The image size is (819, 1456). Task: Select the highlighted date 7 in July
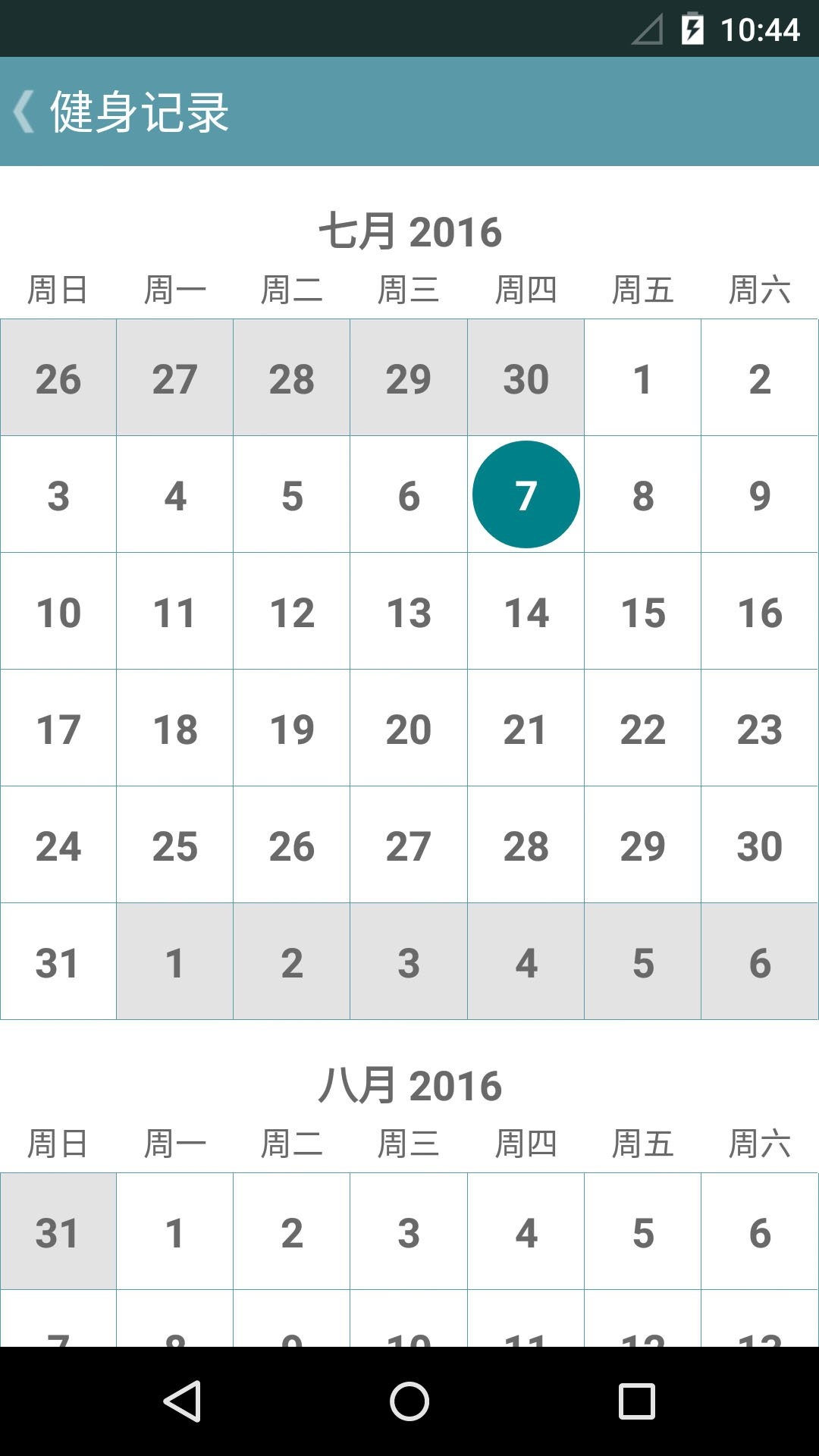click(526, 494)
